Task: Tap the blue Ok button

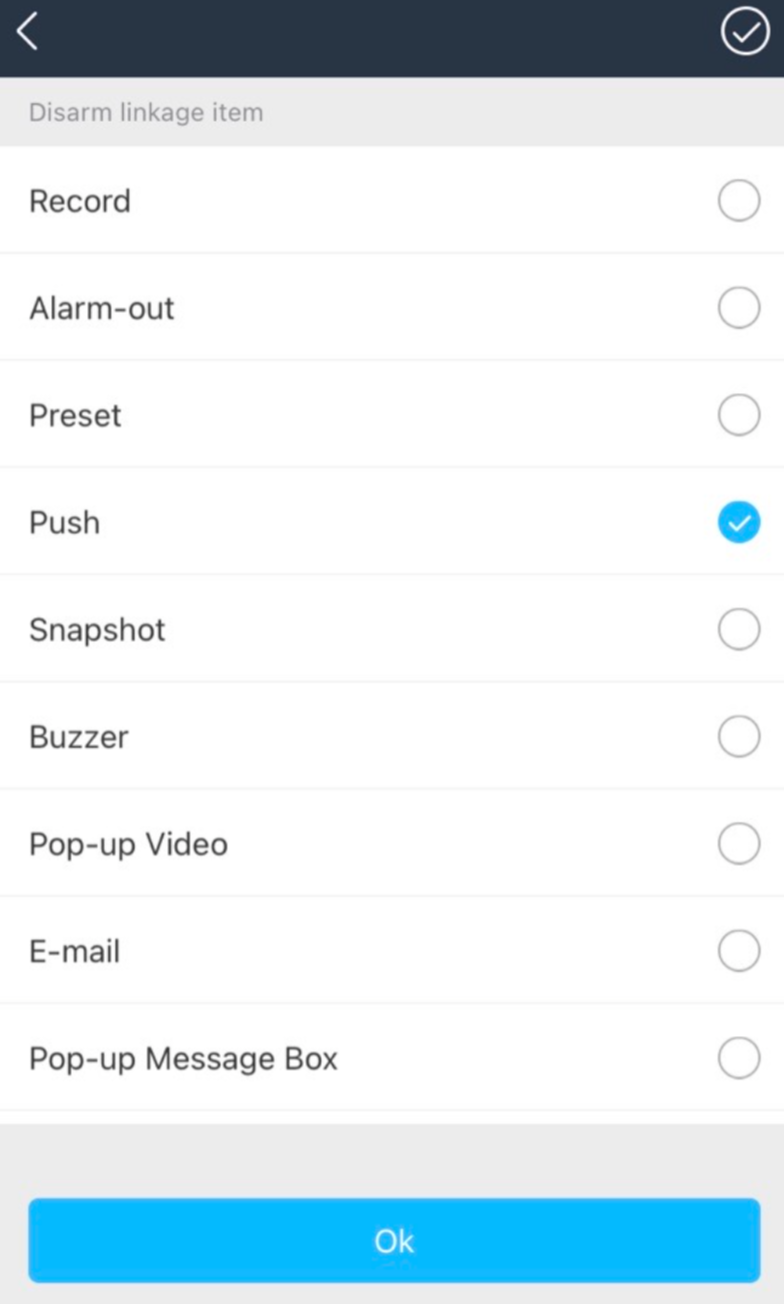Action: pos(394,1241)
